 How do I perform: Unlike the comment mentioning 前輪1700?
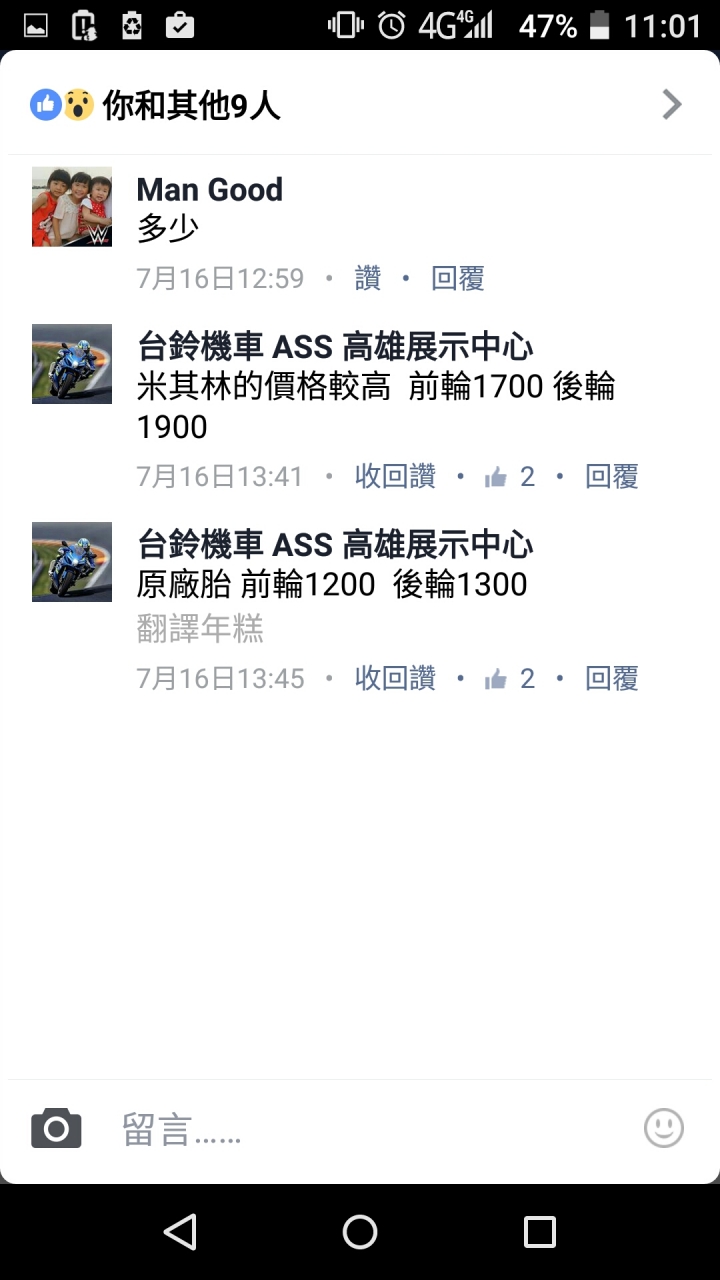395,477
